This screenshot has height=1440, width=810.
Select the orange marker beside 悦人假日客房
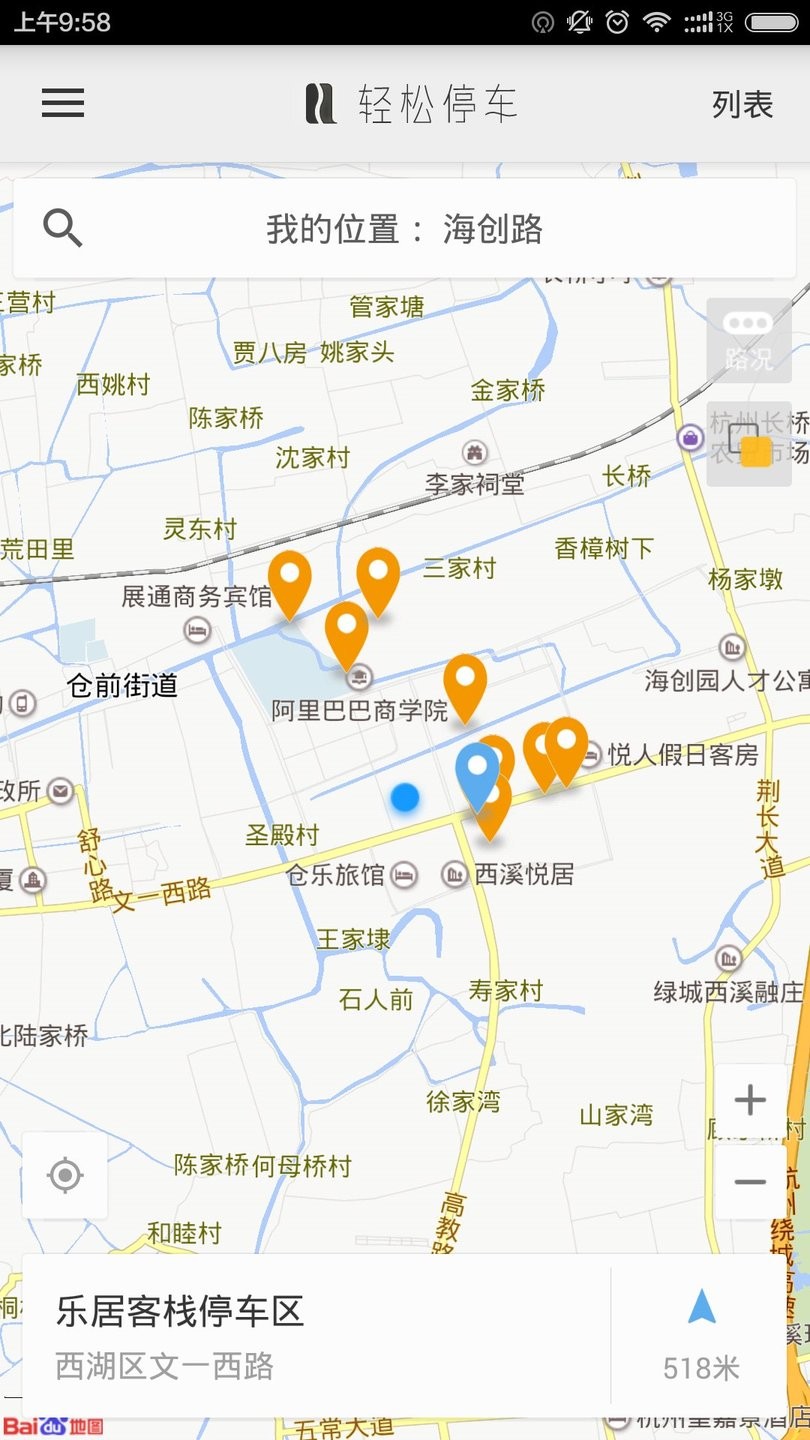pos(567,746)
